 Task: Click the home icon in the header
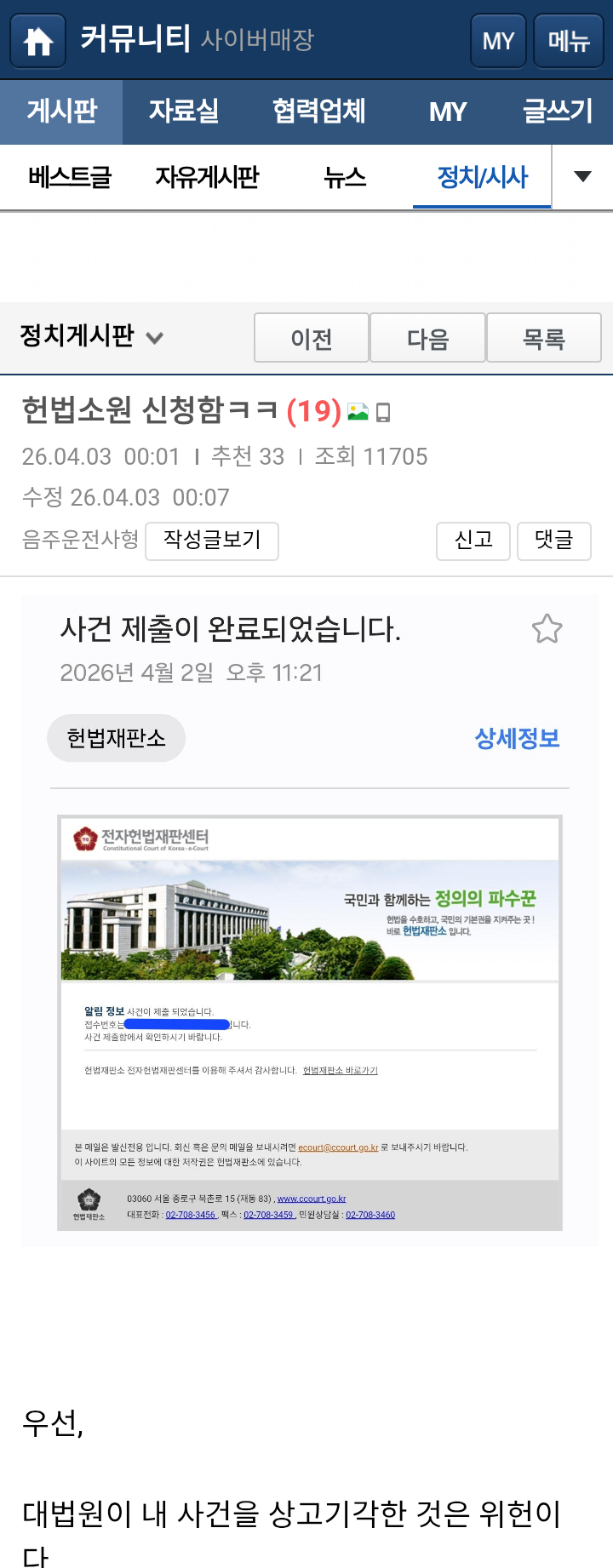[x=37, y=40]
